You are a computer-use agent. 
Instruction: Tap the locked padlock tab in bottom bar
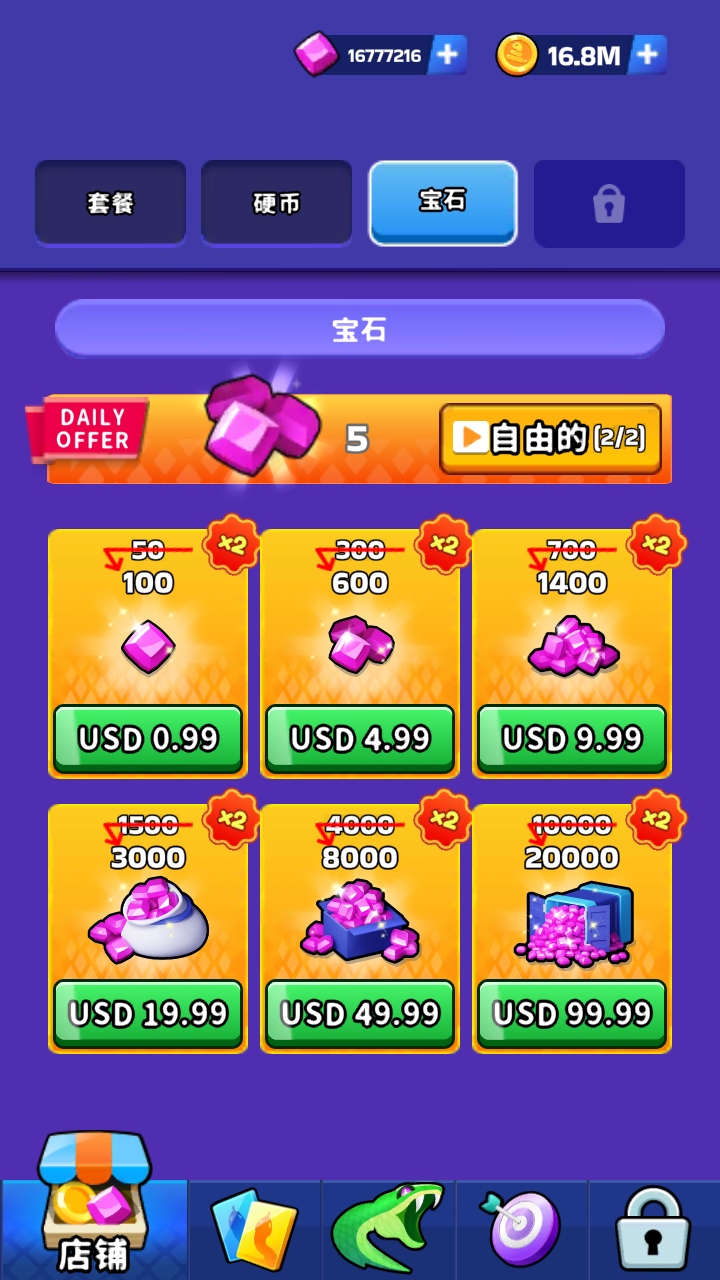coord(653,1229)
